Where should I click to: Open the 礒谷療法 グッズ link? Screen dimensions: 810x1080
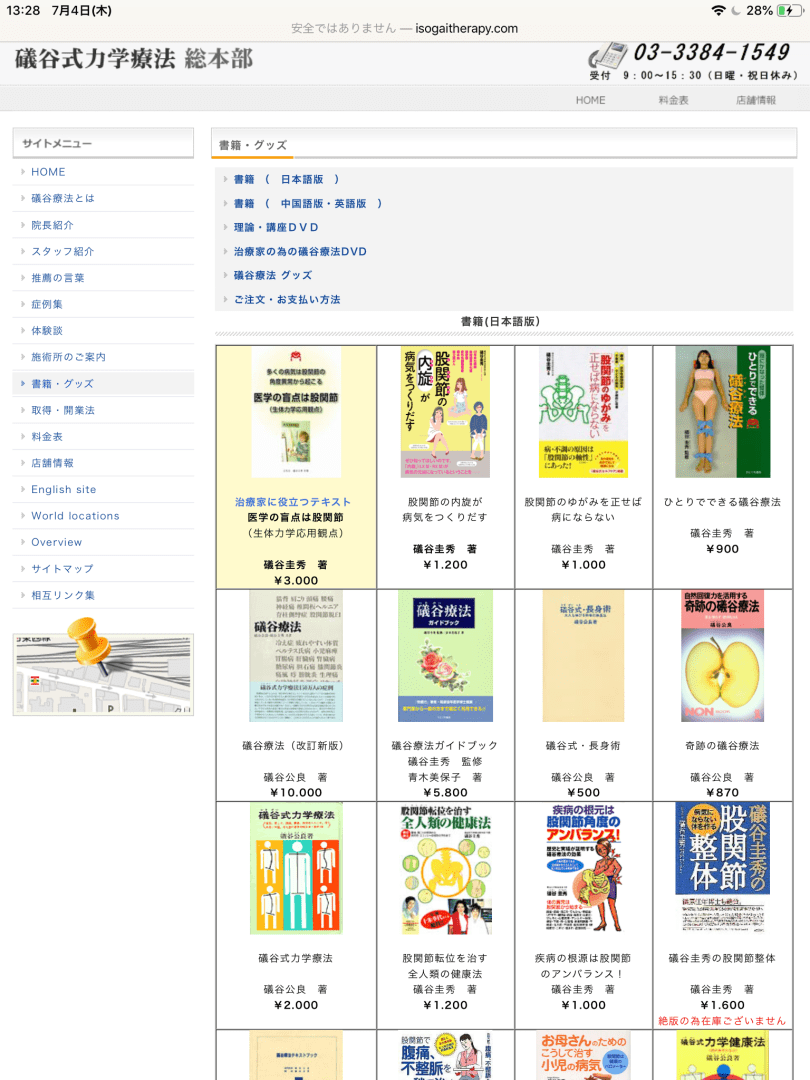(273, 275)
